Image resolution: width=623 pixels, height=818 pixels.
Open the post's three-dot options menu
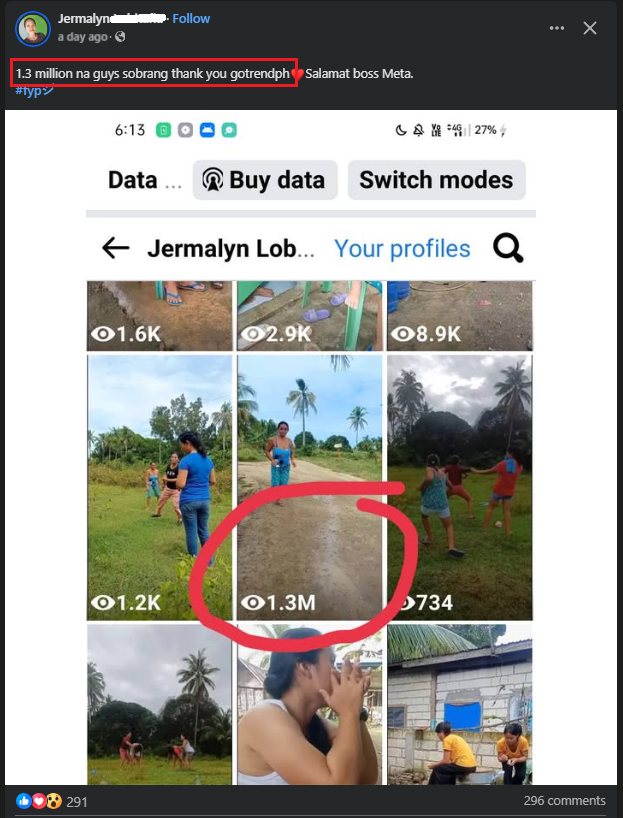click(x=546, y=28)
